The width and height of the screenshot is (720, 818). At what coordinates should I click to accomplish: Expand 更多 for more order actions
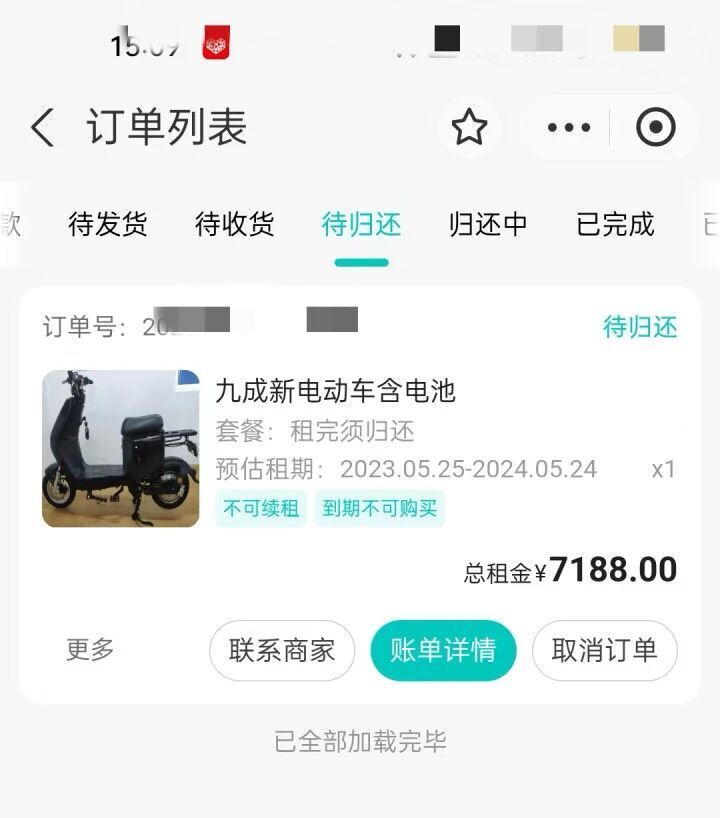[x=91, y=650]
